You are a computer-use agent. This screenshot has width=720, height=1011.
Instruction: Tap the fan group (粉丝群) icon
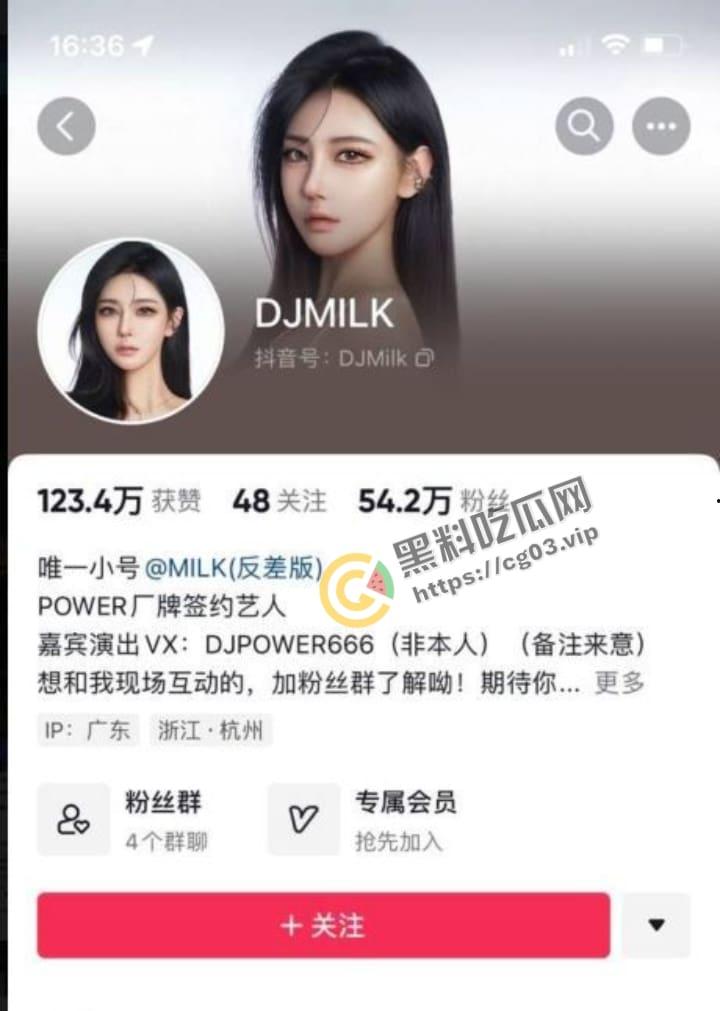pos(72,819)
